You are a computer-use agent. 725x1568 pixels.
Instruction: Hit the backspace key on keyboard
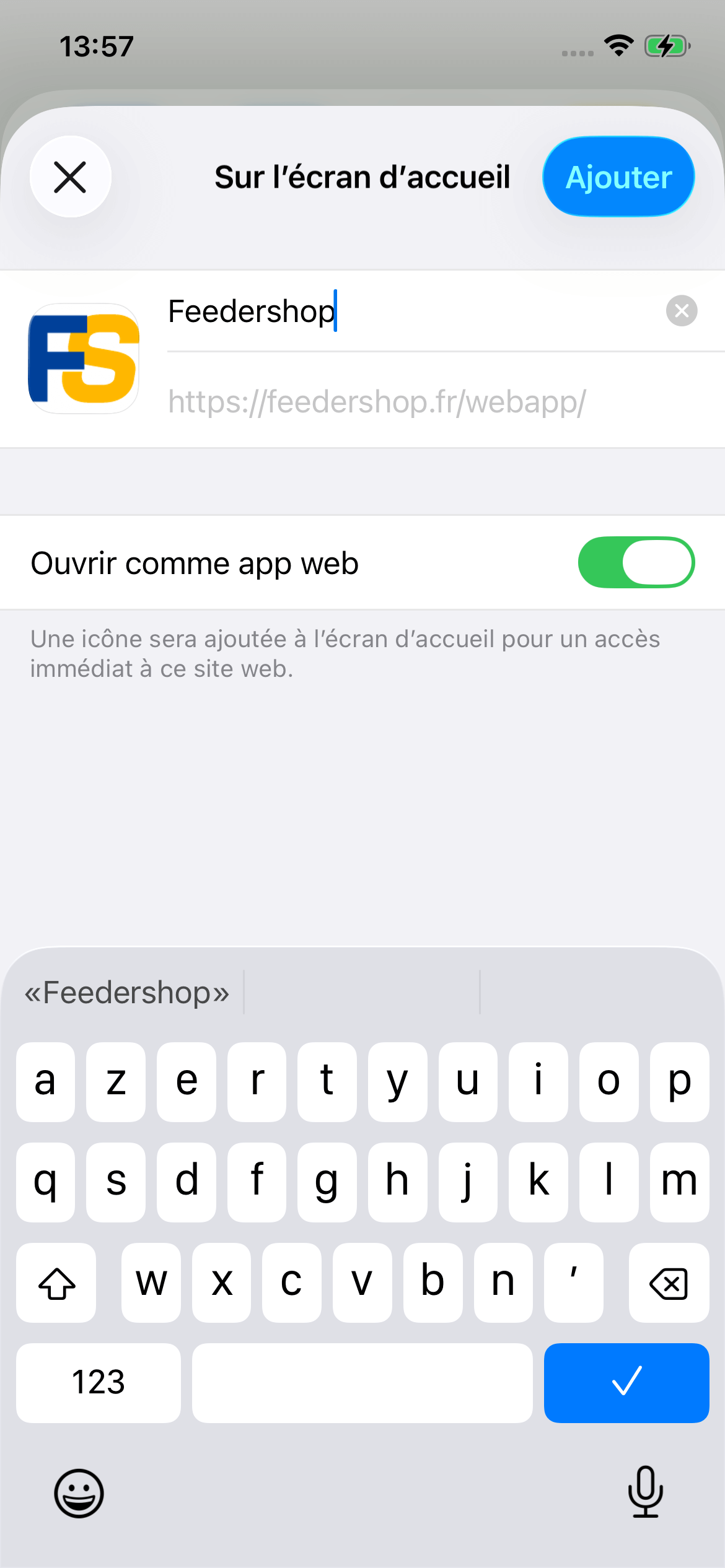point(668,1283)
